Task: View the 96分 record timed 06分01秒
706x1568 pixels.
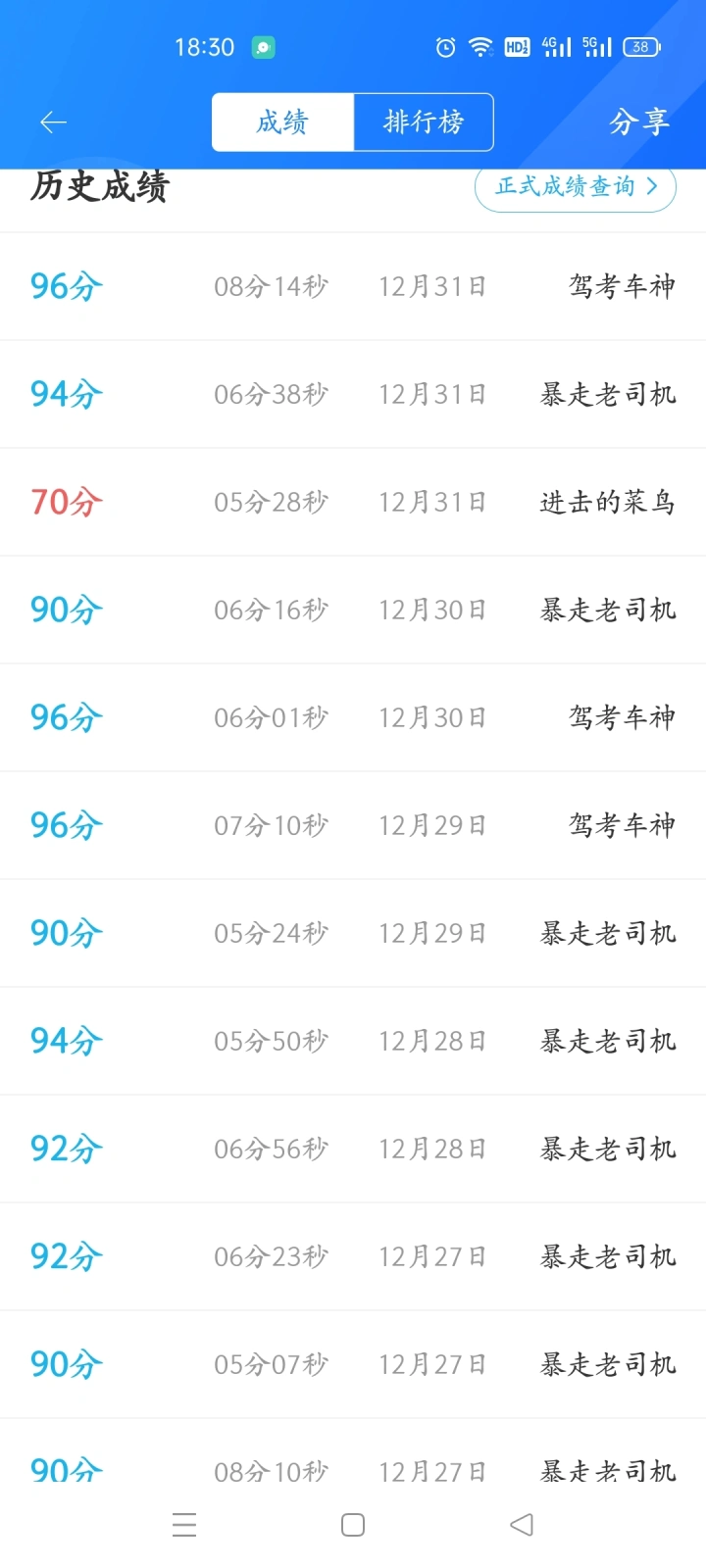Action: [353, 717]
